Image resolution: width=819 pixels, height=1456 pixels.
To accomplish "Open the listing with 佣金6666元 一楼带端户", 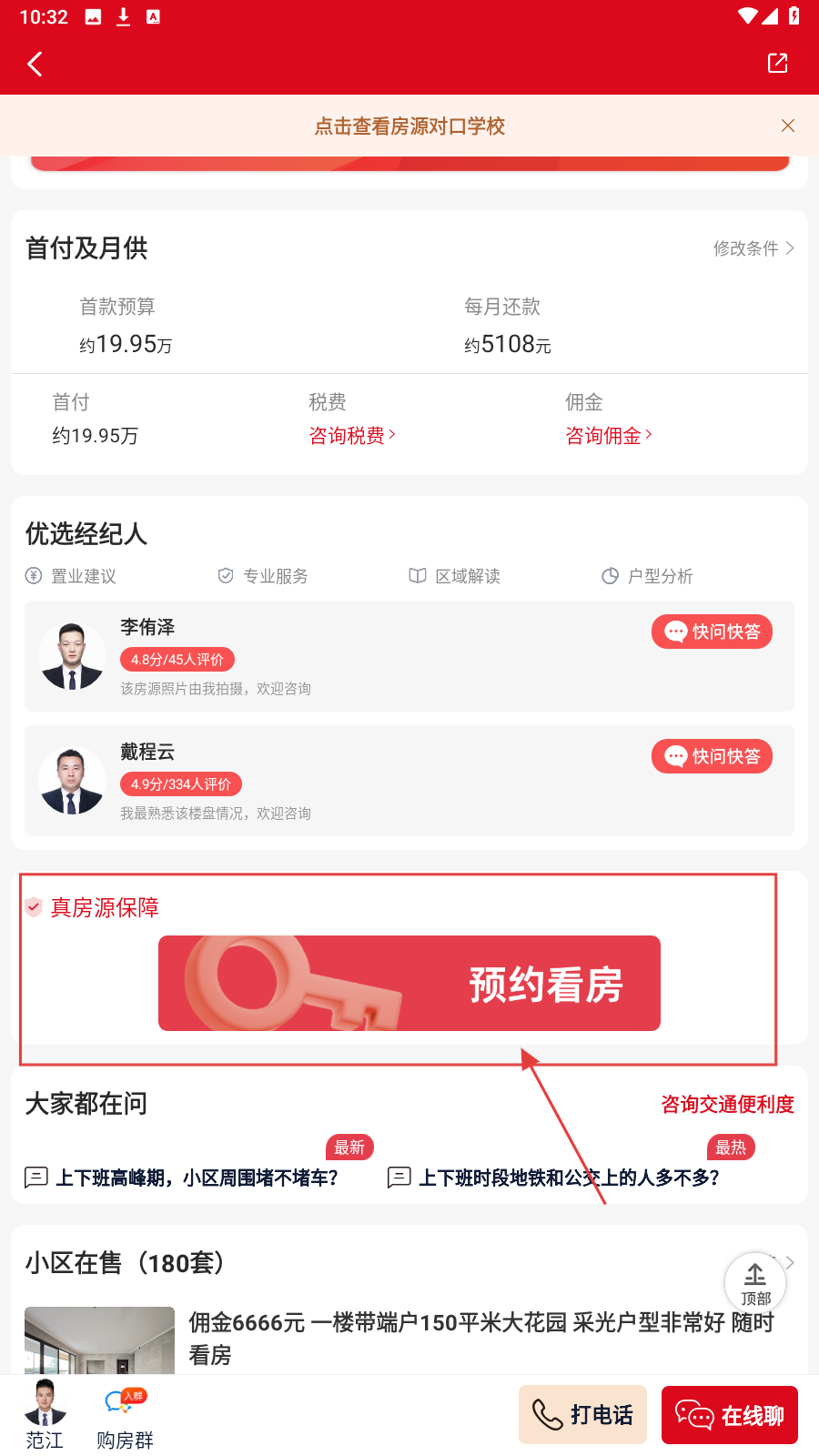I will click(x=480, y=1338).
